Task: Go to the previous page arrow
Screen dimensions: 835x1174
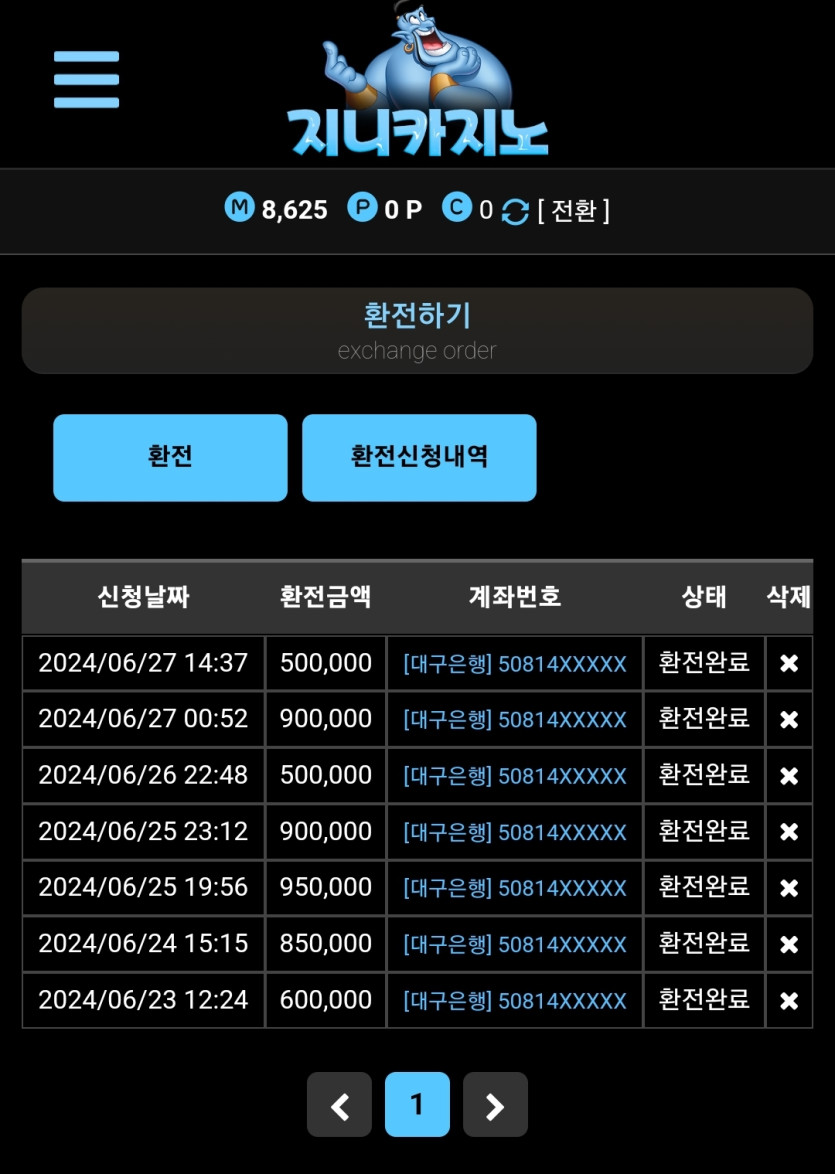Action: 339,1105
